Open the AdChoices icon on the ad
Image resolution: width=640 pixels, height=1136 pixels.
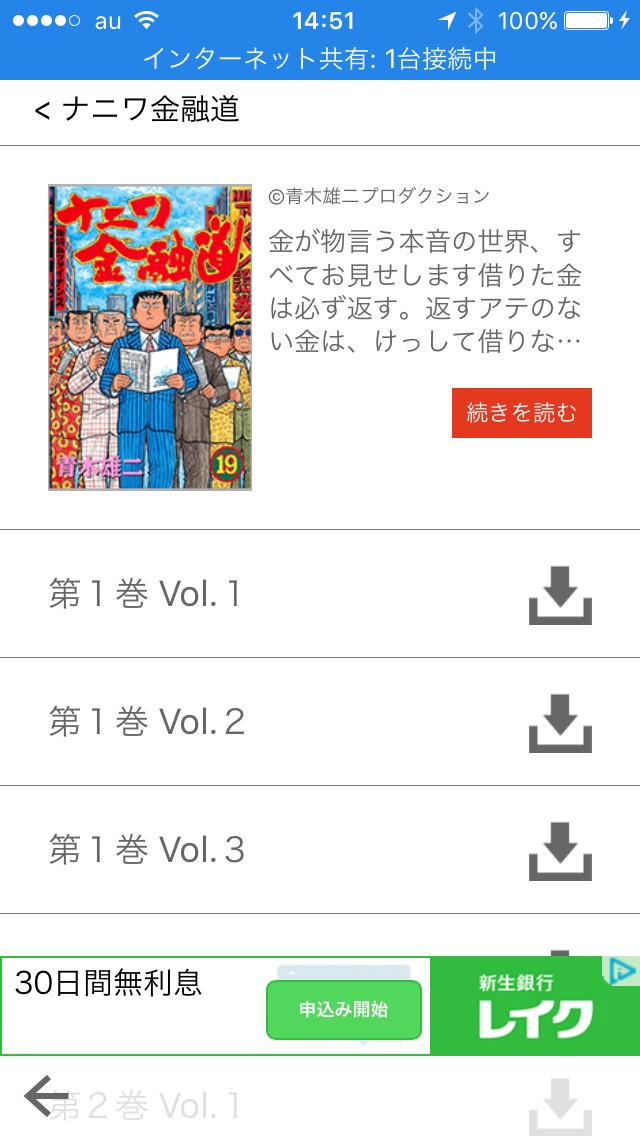tap(624, 971)
